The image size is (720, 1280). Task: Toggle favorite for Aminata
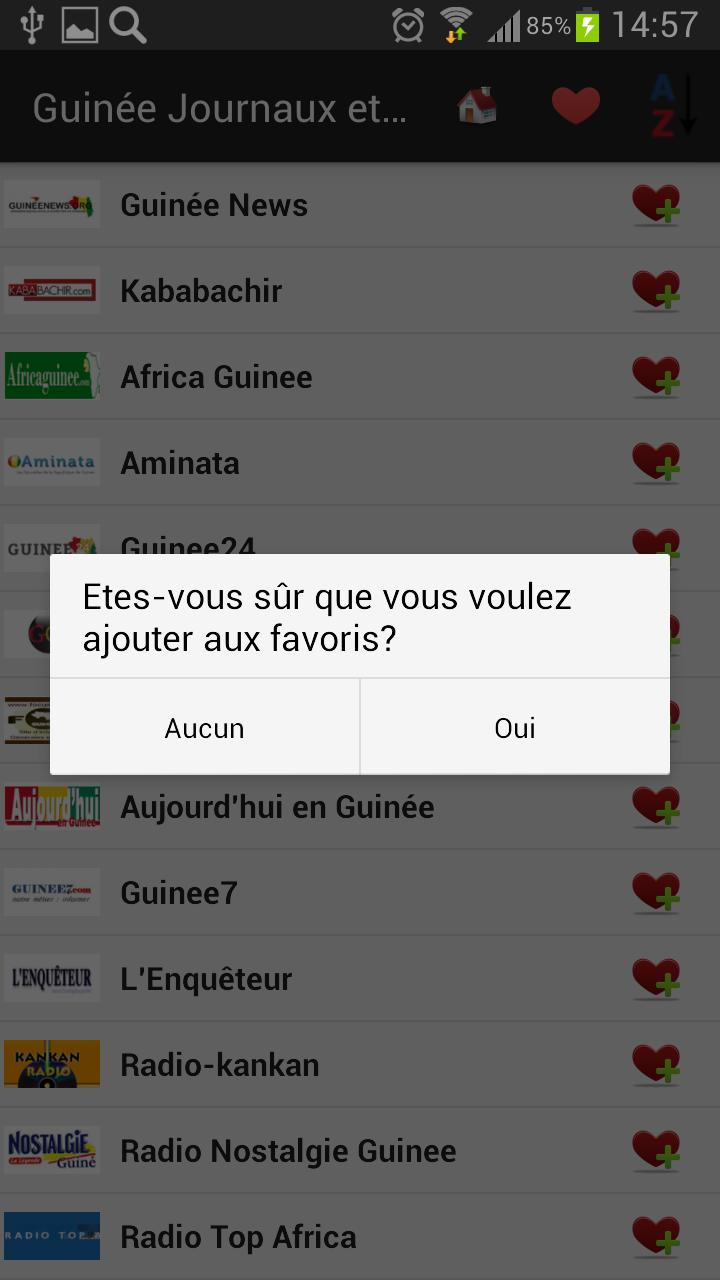[657, 462]
